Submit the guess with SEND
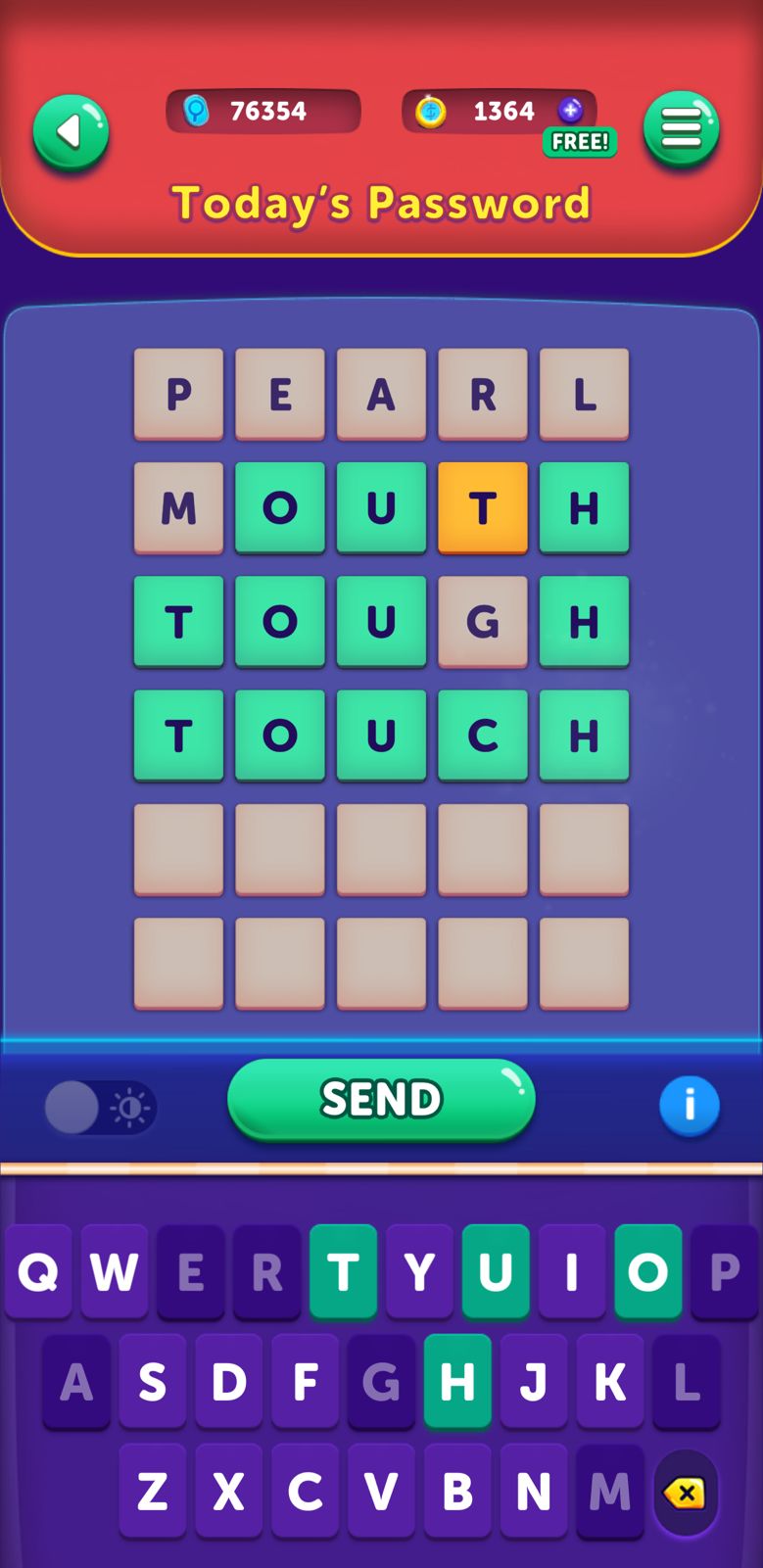The width and height of the screenshot is (763, 1568). (381, 1099)
